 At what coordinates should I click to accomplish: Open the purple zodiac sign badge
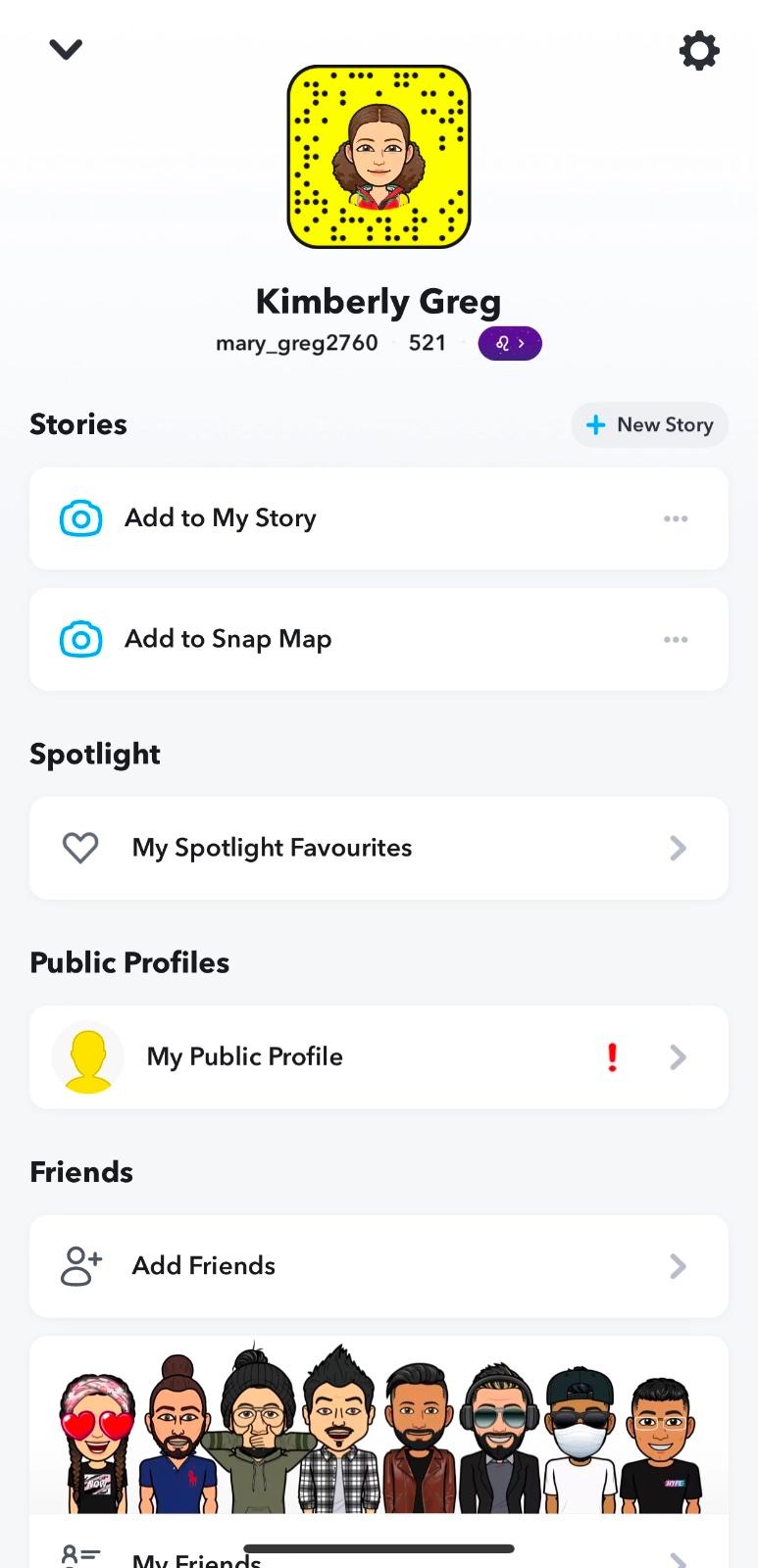point(509,343)
